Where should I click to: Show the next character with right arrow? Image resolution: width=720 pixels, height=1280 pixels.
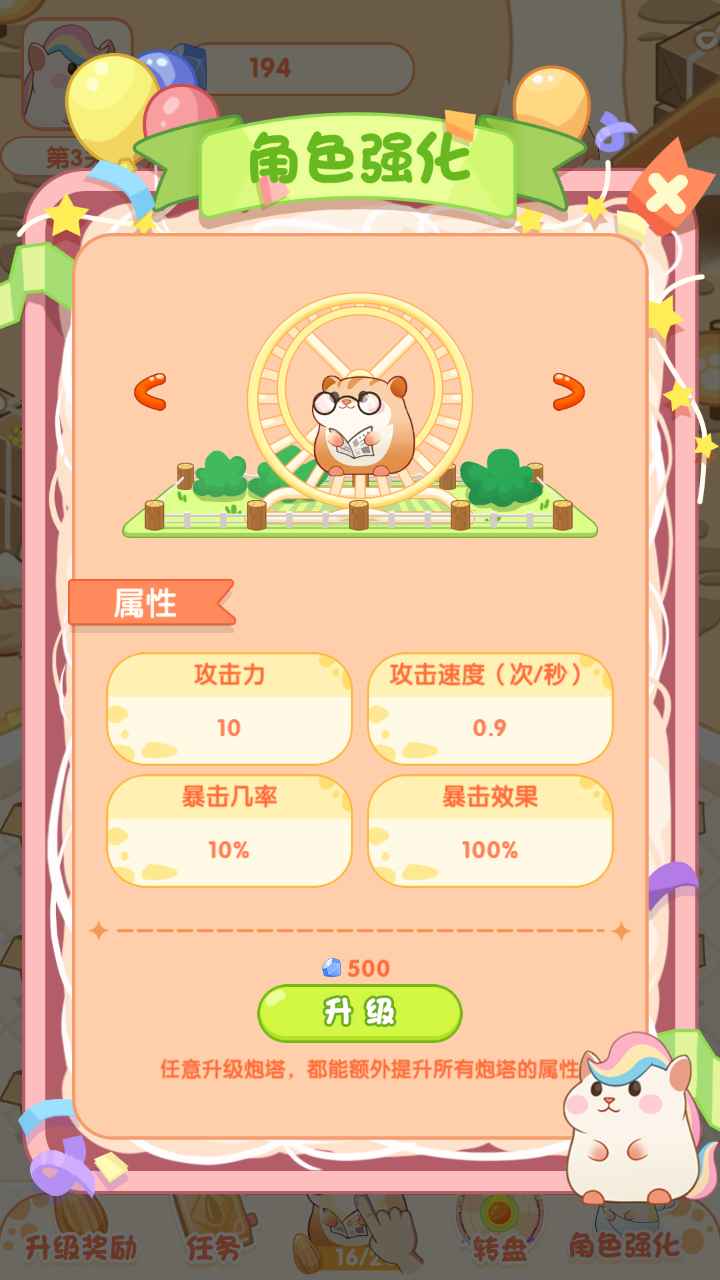(x=567, y=392)
